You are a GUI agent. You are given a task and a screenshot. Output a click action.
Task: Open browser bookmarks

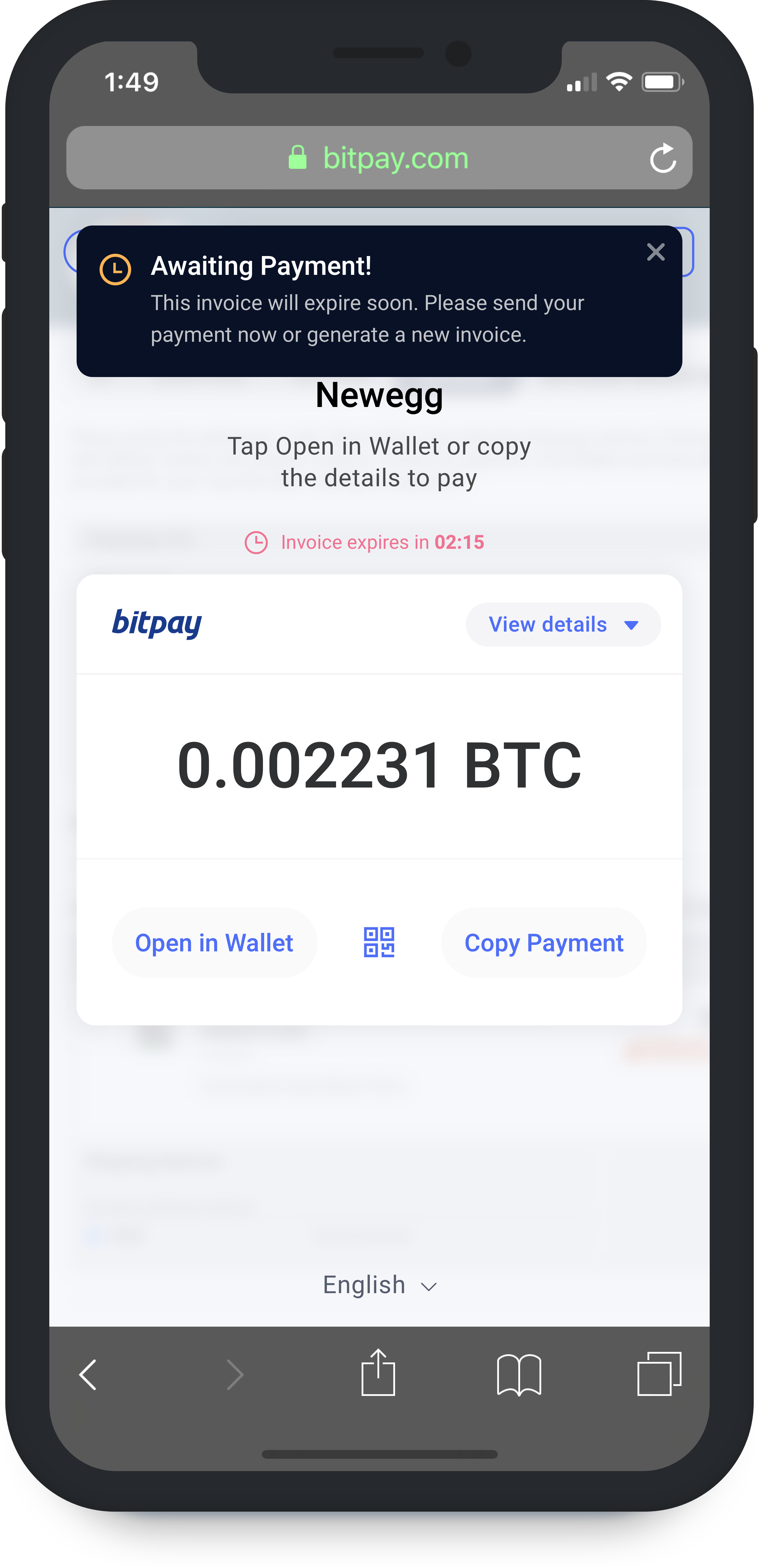[519, 1374]
